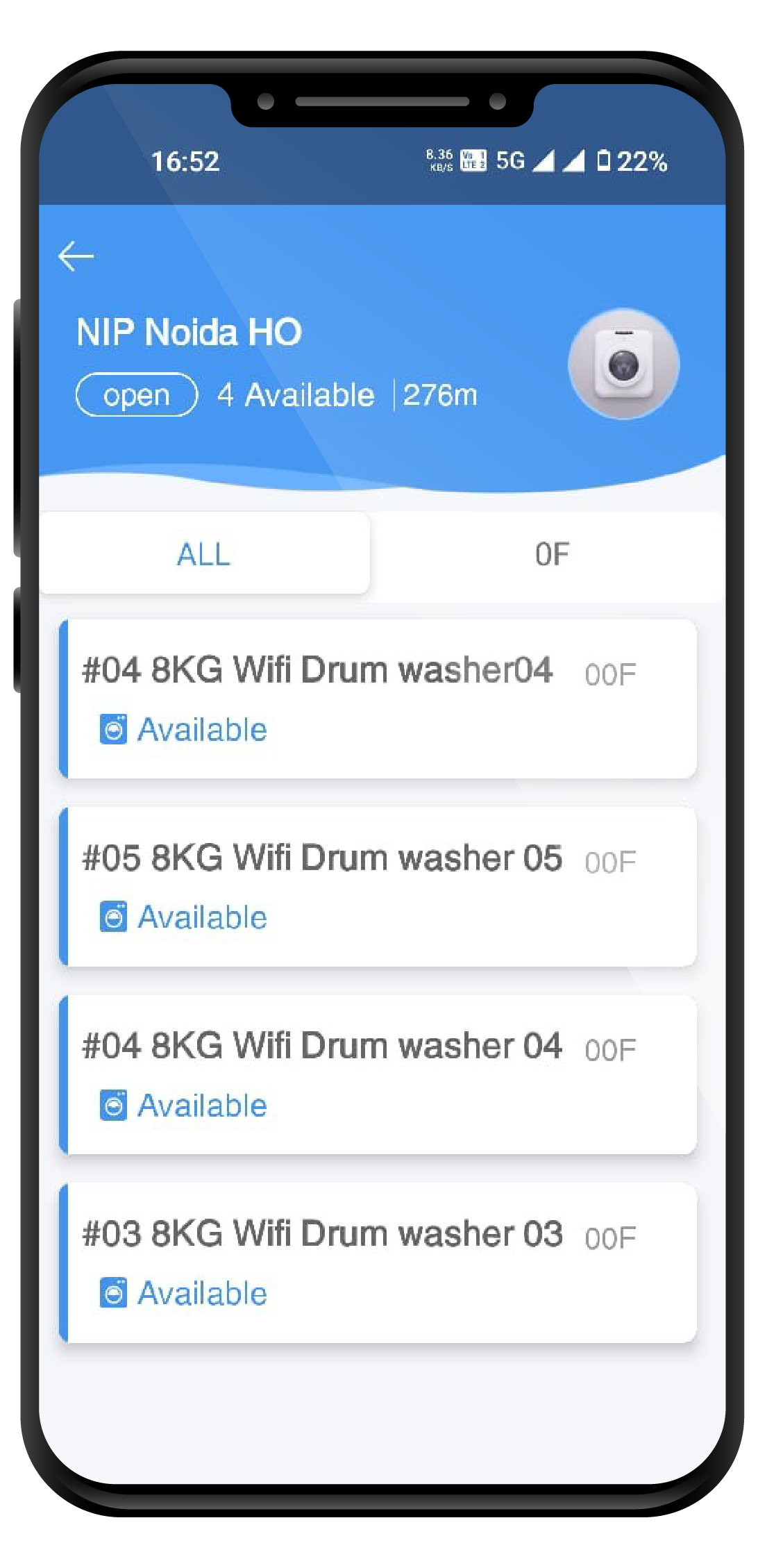Select the card titled "Drum washer04" without space
Image resolution: width=758 pixels, height=1568 pixels.
(x=378, y=698)
